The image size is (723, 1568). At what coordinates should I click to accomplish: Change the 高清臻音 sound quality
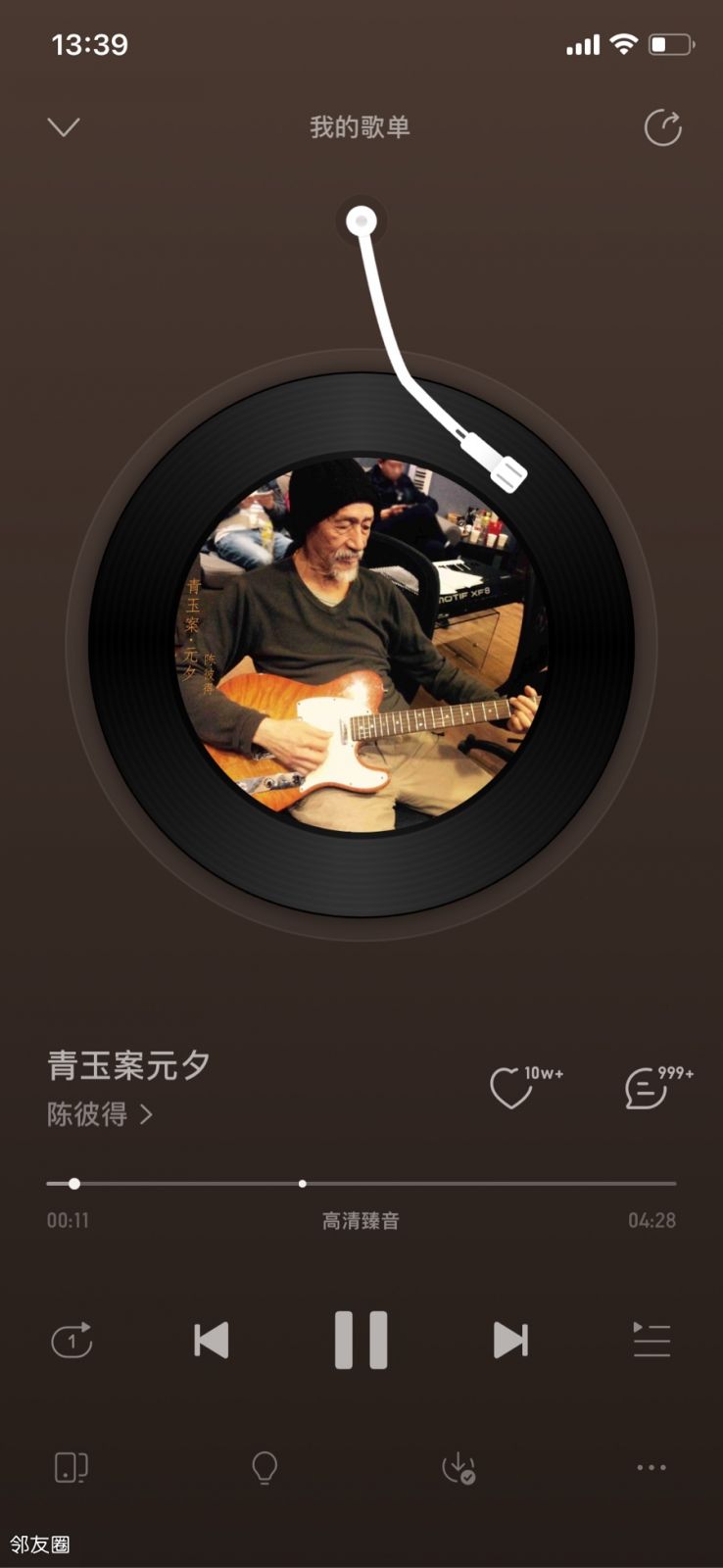point(361,1220)
